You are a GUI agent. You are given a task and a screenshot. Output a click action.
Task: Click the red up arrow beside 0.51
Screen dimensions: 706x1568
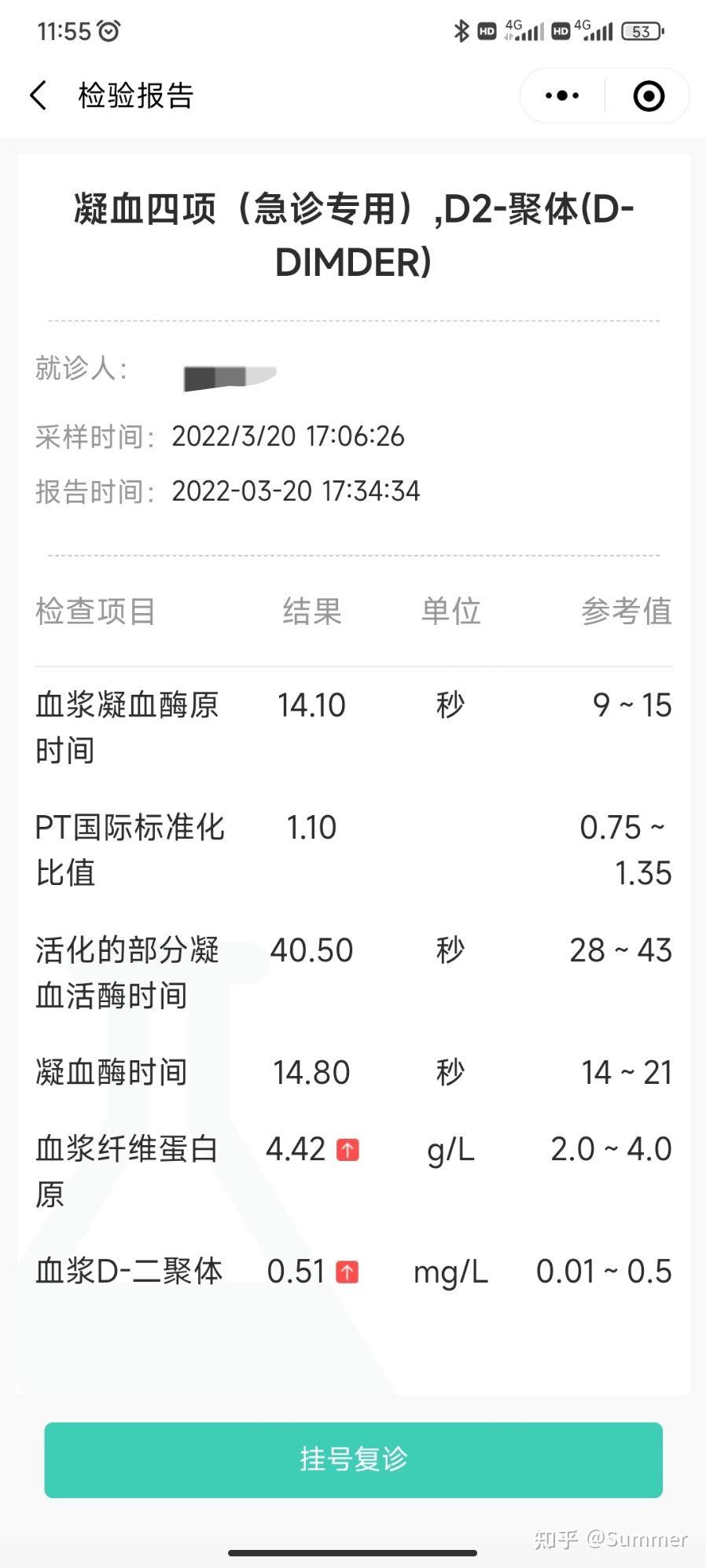click(347, 1270)
